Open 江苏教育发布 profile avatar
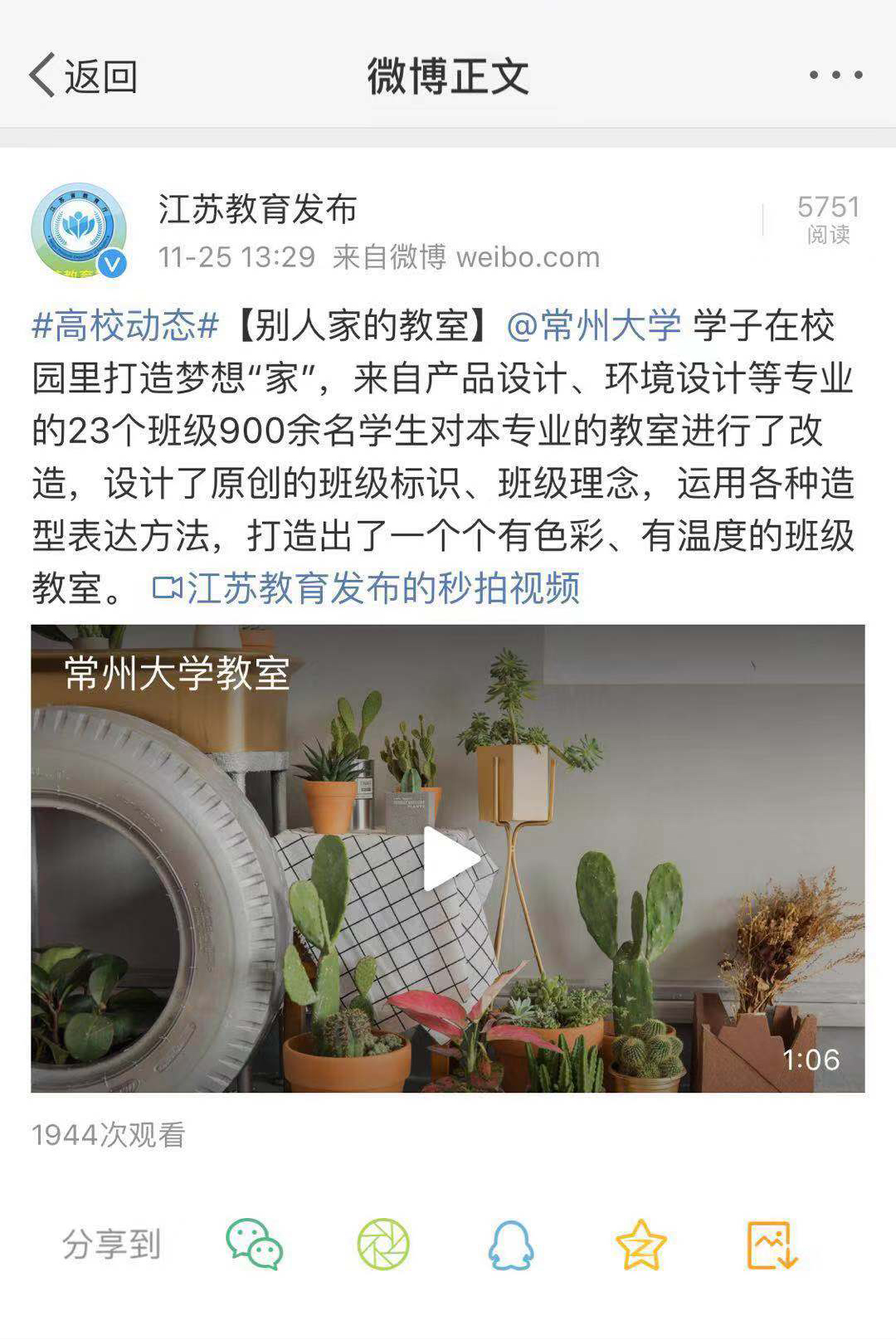This screenshot has height=1340, width=896. point(79,230)
